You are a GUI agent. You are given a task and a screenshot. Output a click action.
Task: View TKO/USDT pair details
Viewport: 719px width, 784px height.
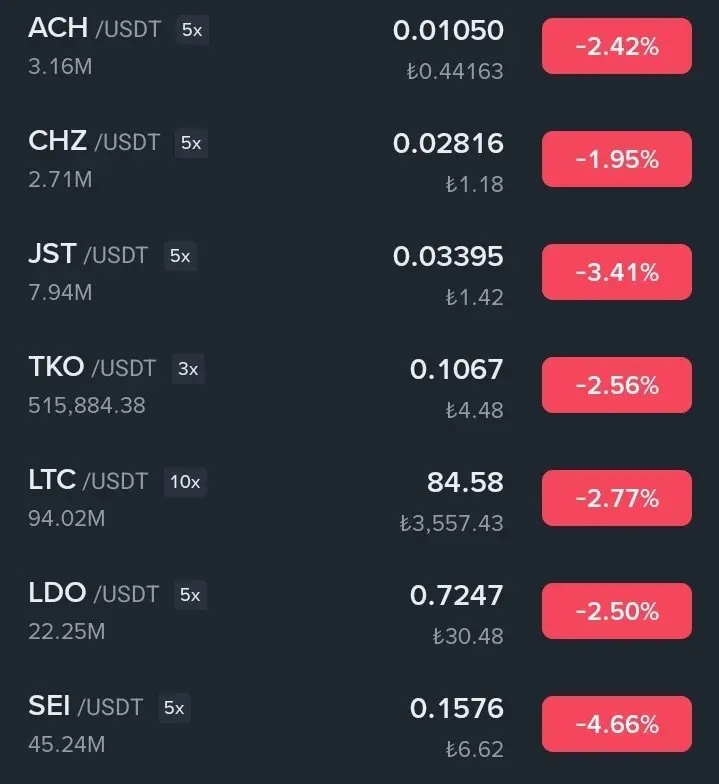(92, 368)
